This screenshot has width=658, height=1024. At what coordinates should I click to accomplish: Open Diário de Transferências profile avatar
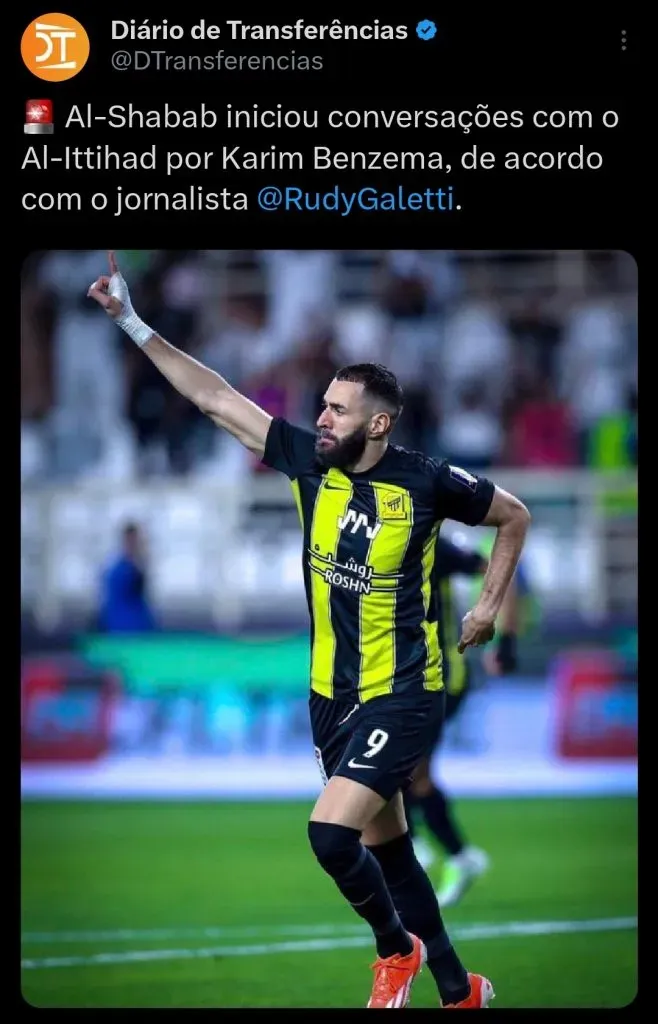click(55, 46)
